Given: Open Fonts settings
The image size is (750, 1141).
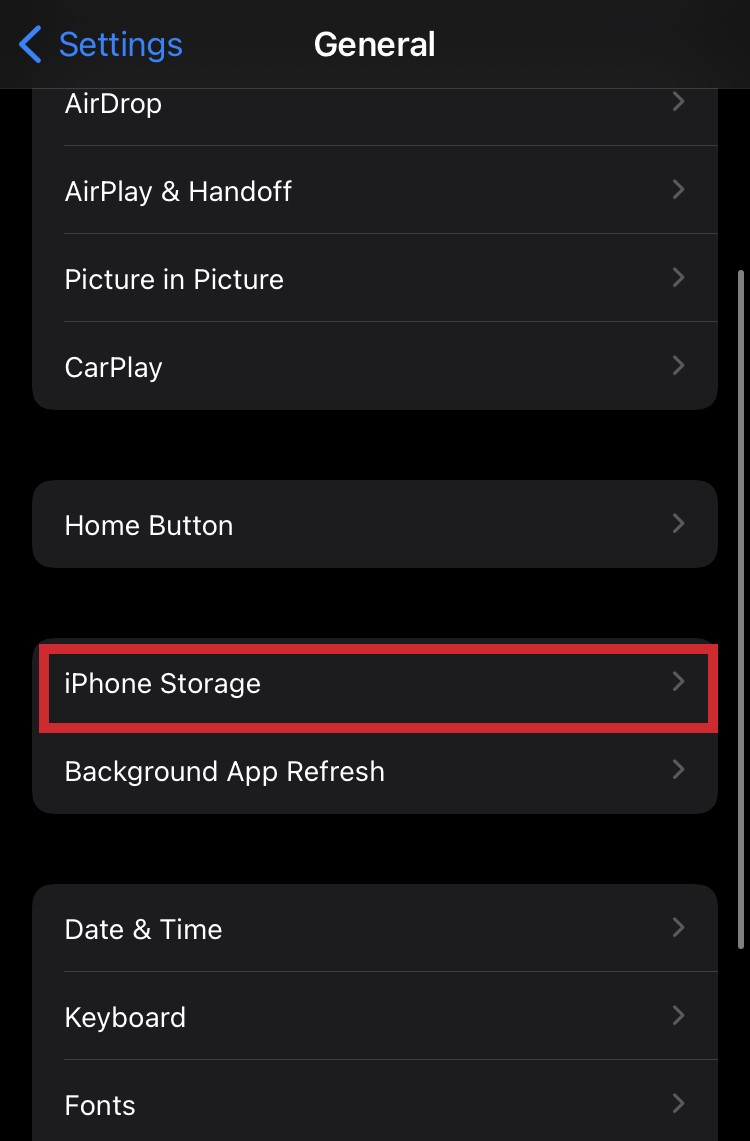Looking at the screenshot, I should point(374,1105).
